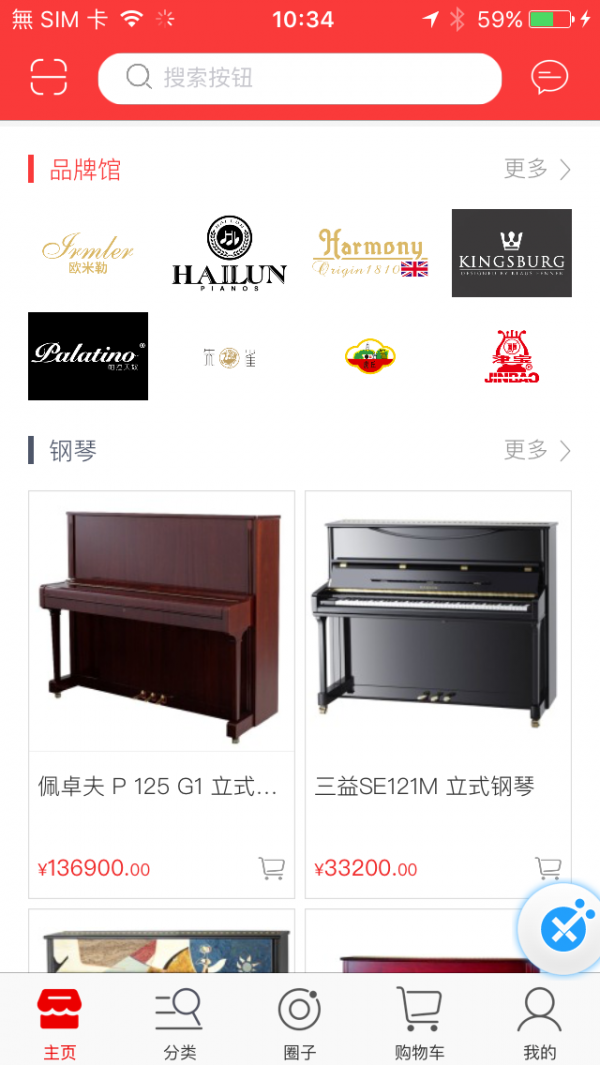Open the messages chat bubble icon

(549, 77)
